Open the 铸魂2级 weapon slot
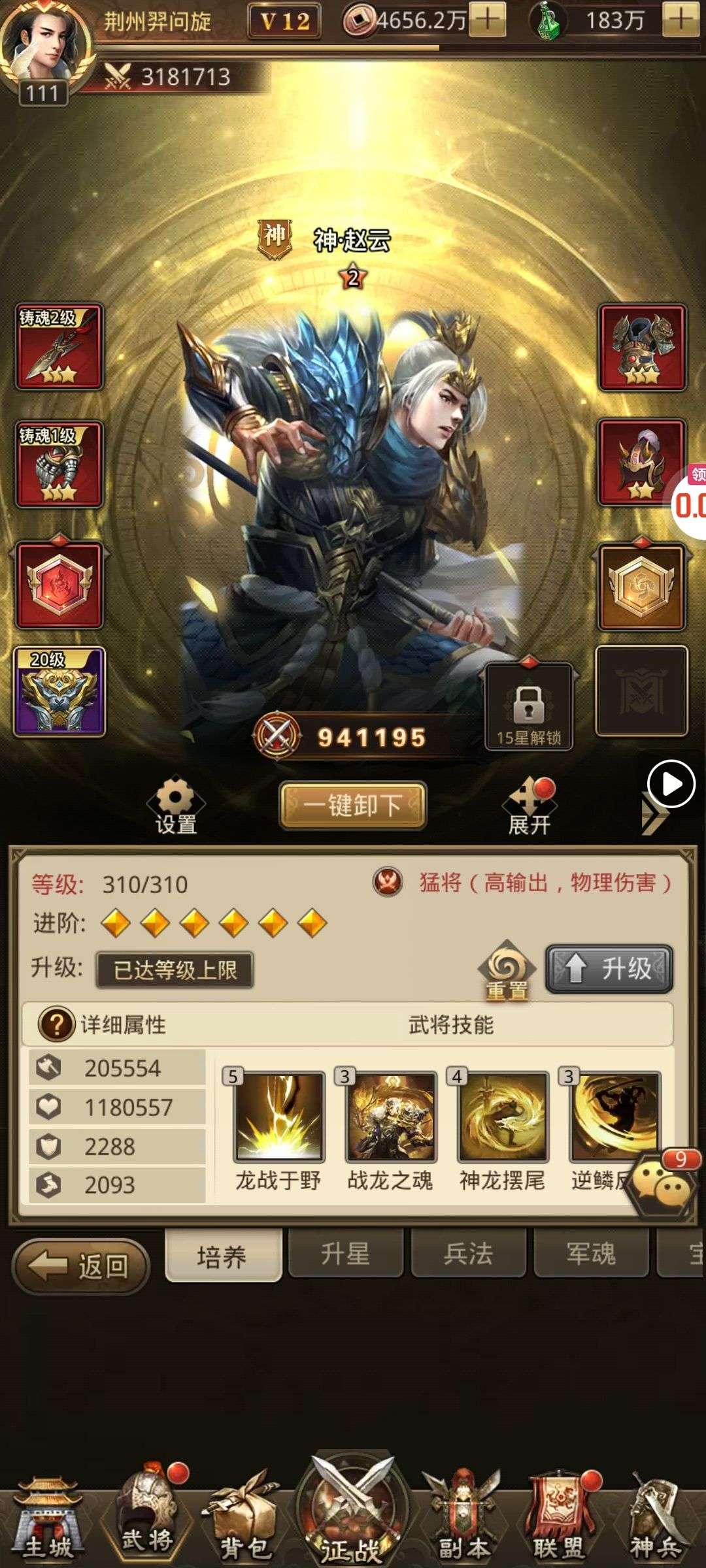The height and width of the screenshot is (1568, 706). point(59,347)
